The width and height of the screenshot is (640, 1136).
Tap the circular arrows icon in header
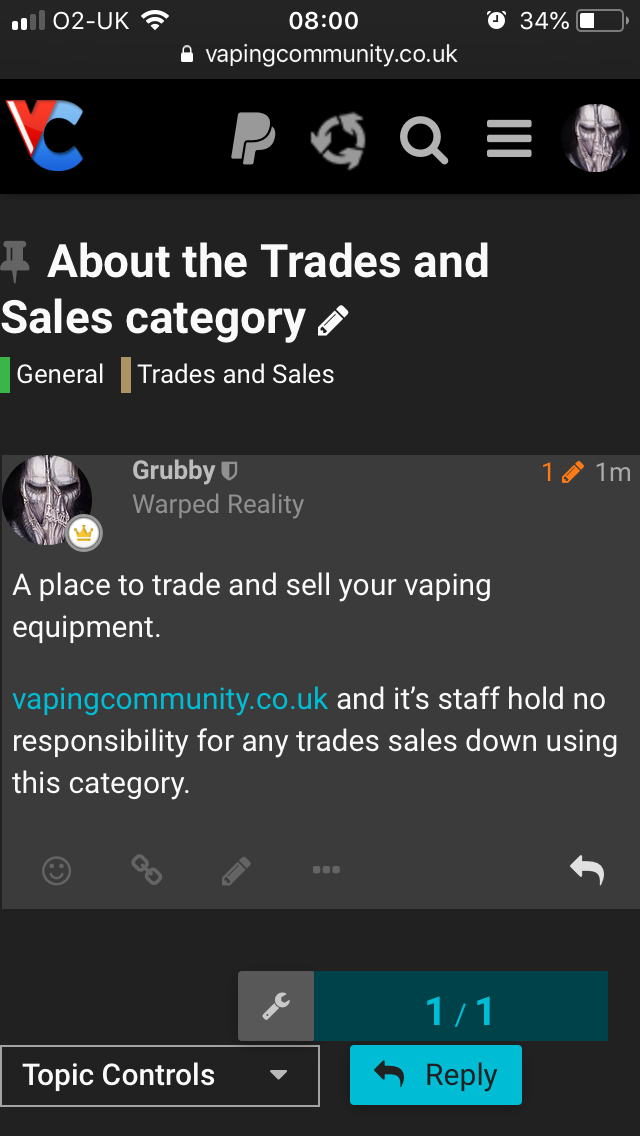pos(338,138)
